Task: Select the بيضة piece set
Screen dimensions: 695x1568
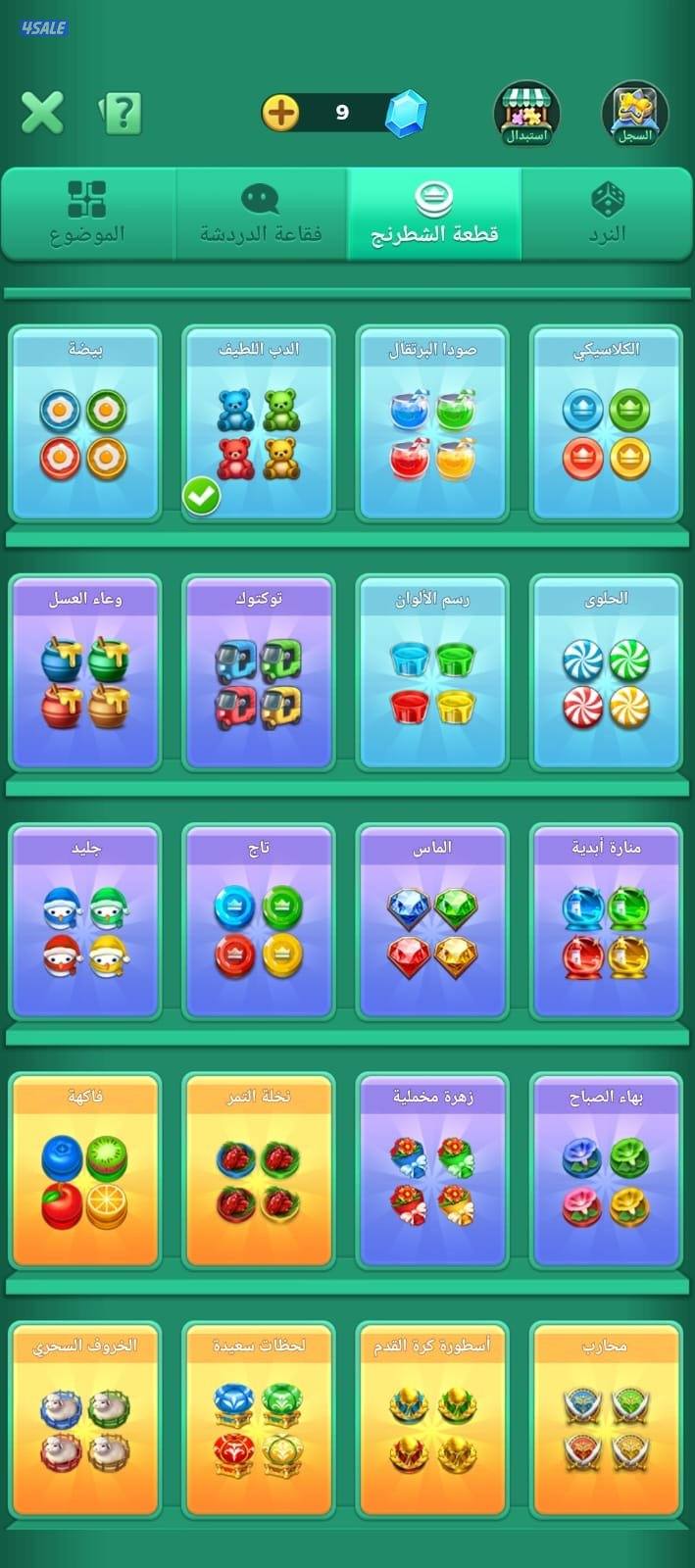Action: [84, 423]
